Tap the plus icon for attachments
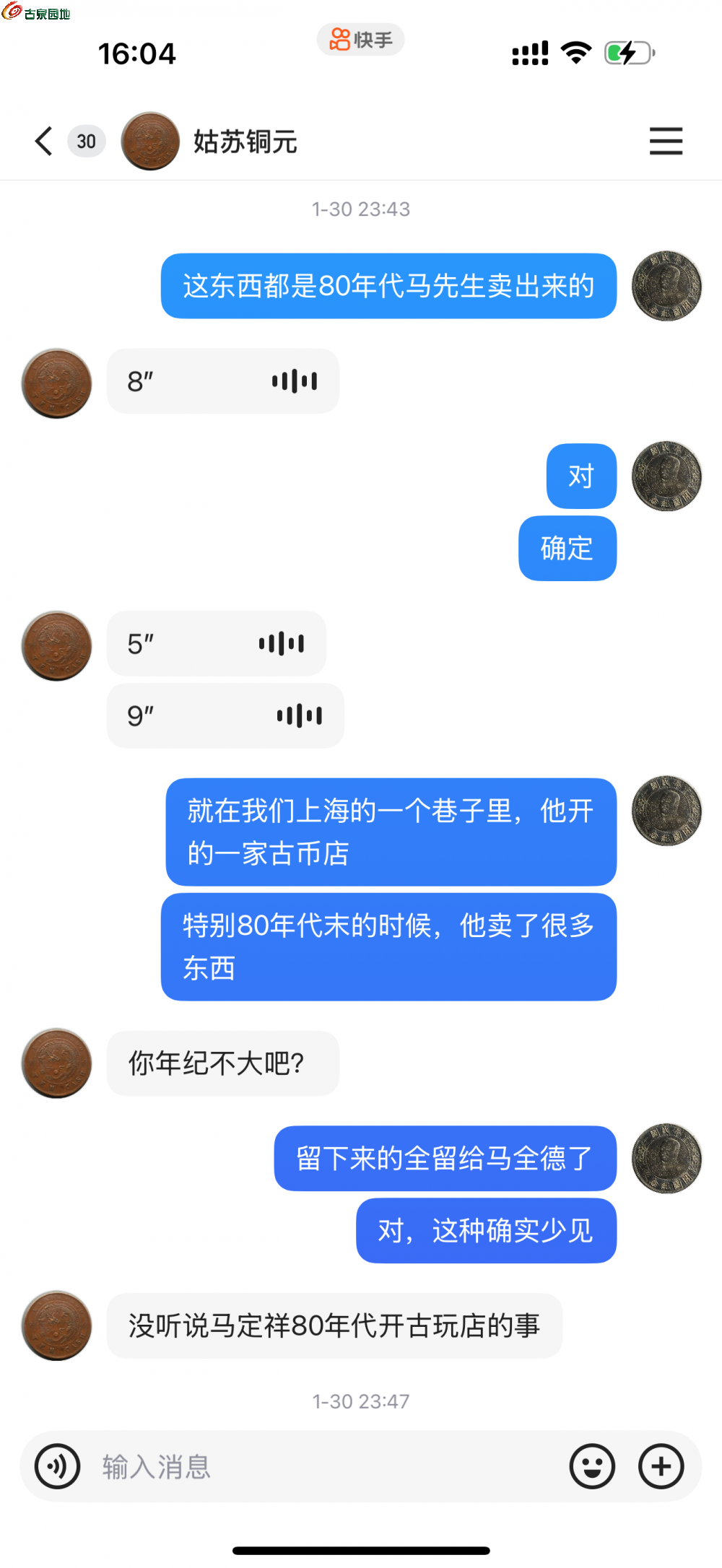Viewport: 722px width, 1568px height. tap(662, 1467)
